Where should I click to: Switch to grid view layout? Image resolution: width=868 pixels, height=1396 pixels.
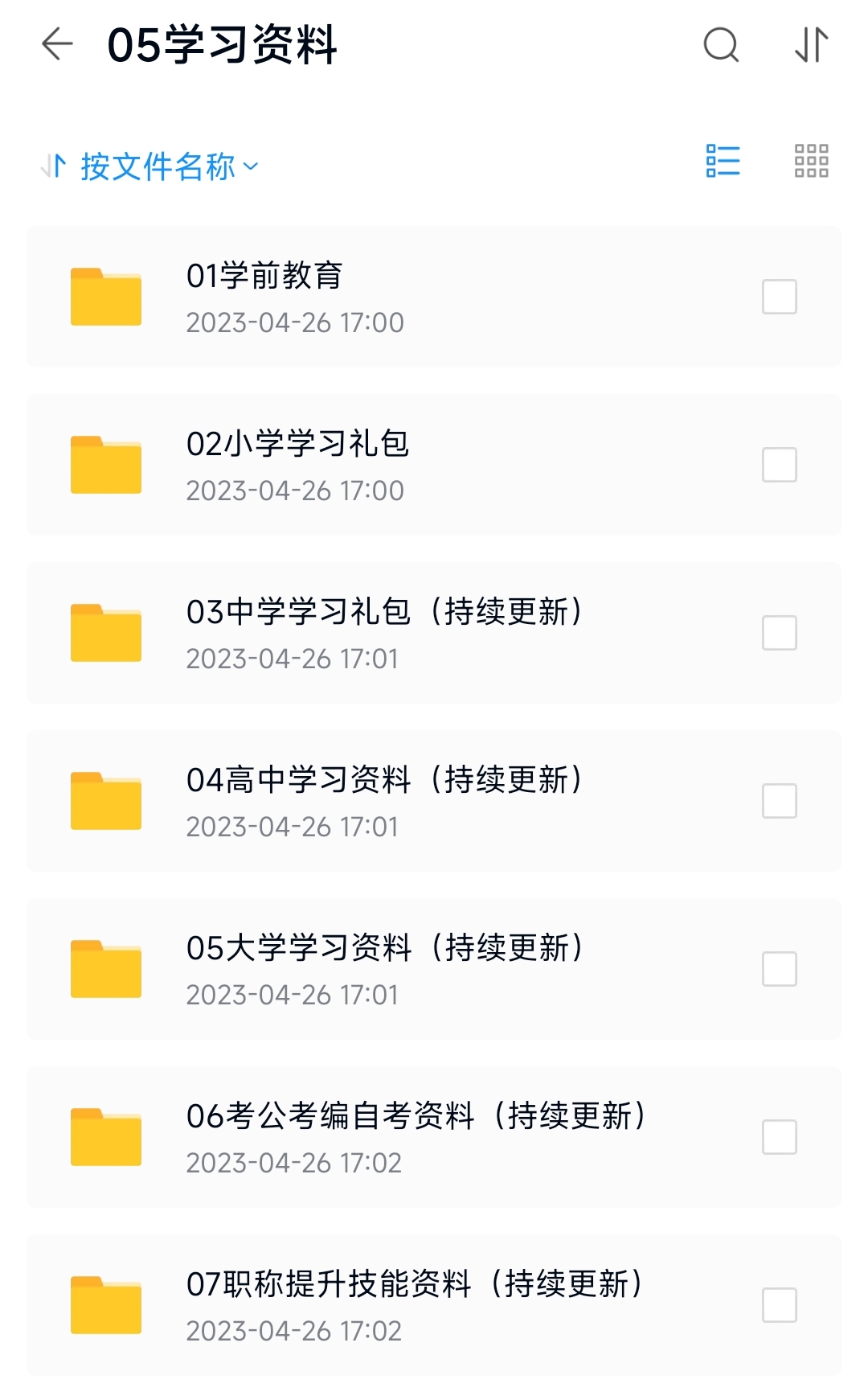811,161
